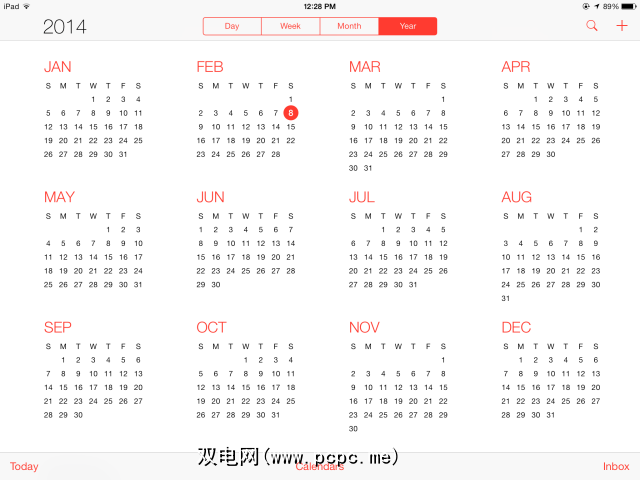Switch to Day view
The height and width of the screenshot is (480, 640).
(232, 26)
